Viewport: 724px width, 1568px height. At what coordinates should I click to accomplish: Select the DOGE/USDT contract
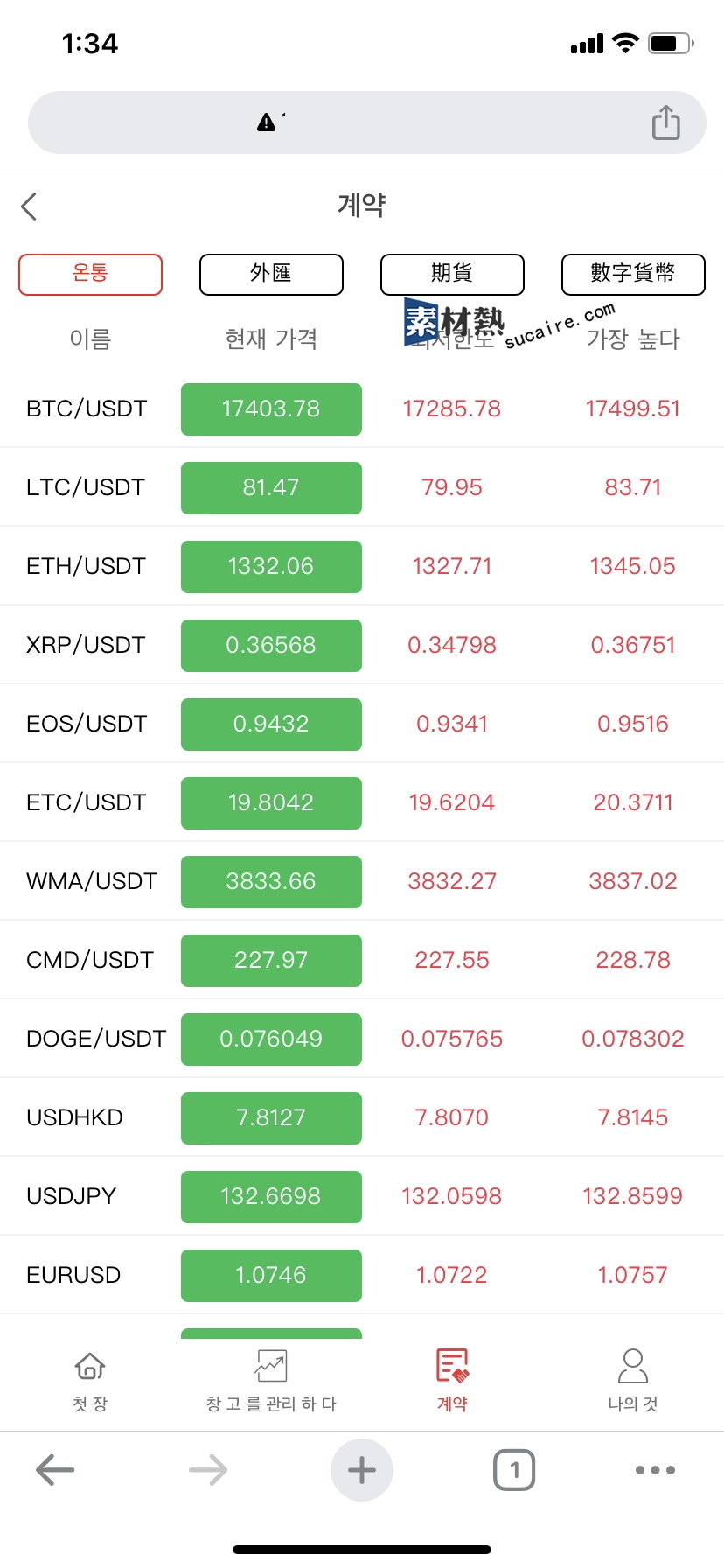click(x=362, y=1039)
